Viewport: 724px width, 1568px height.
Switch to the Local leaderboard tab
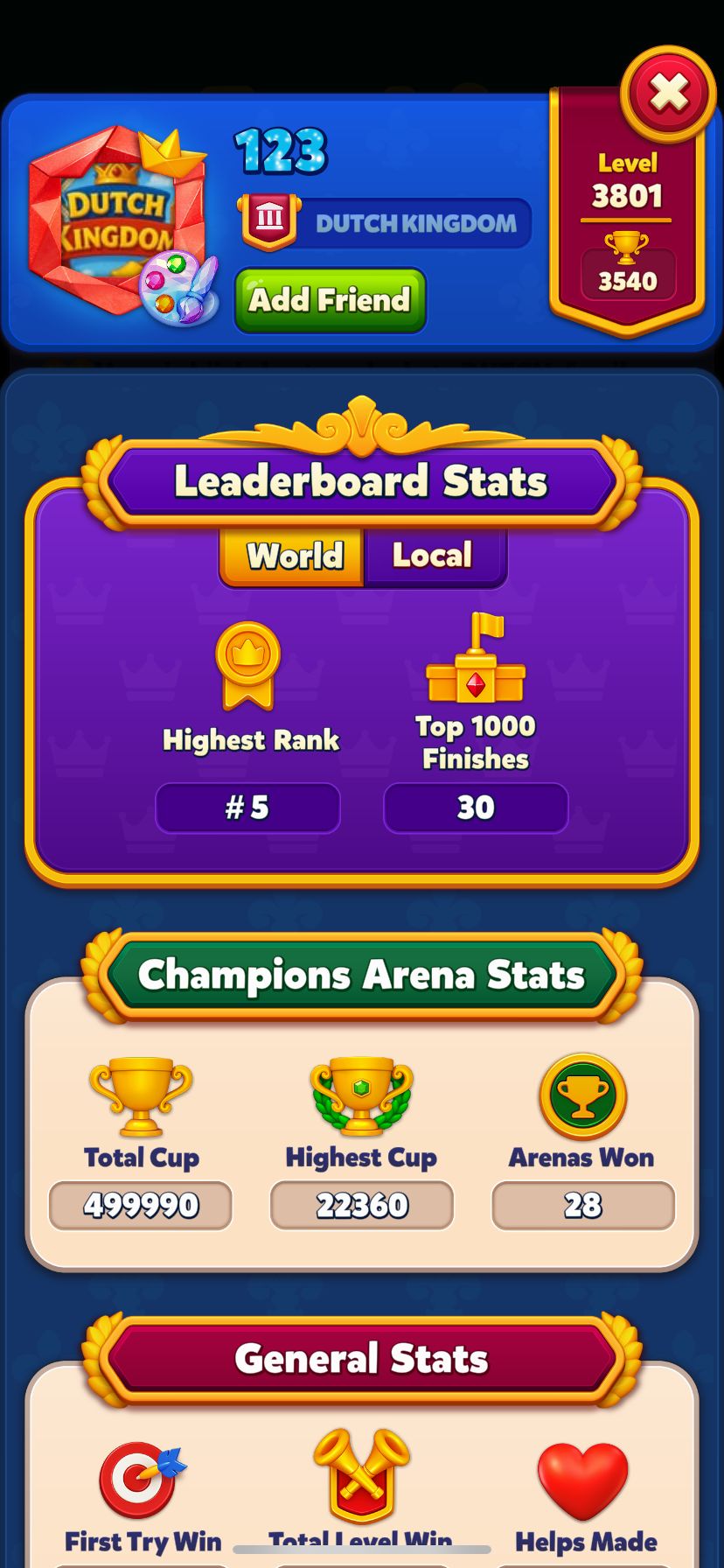(x=433, y=555)
